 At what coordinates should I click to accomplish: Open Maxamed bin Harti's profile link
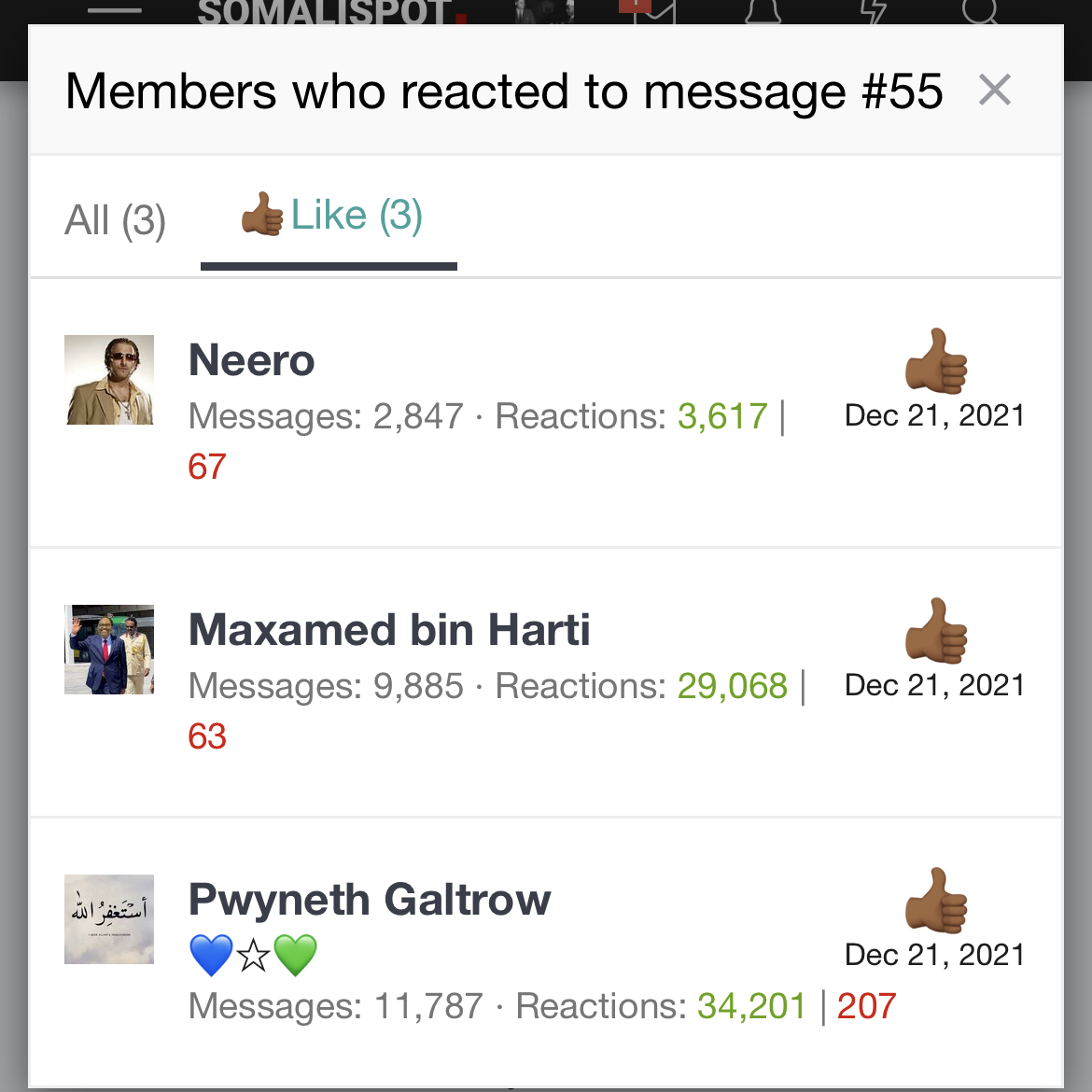tap(388, 630)
